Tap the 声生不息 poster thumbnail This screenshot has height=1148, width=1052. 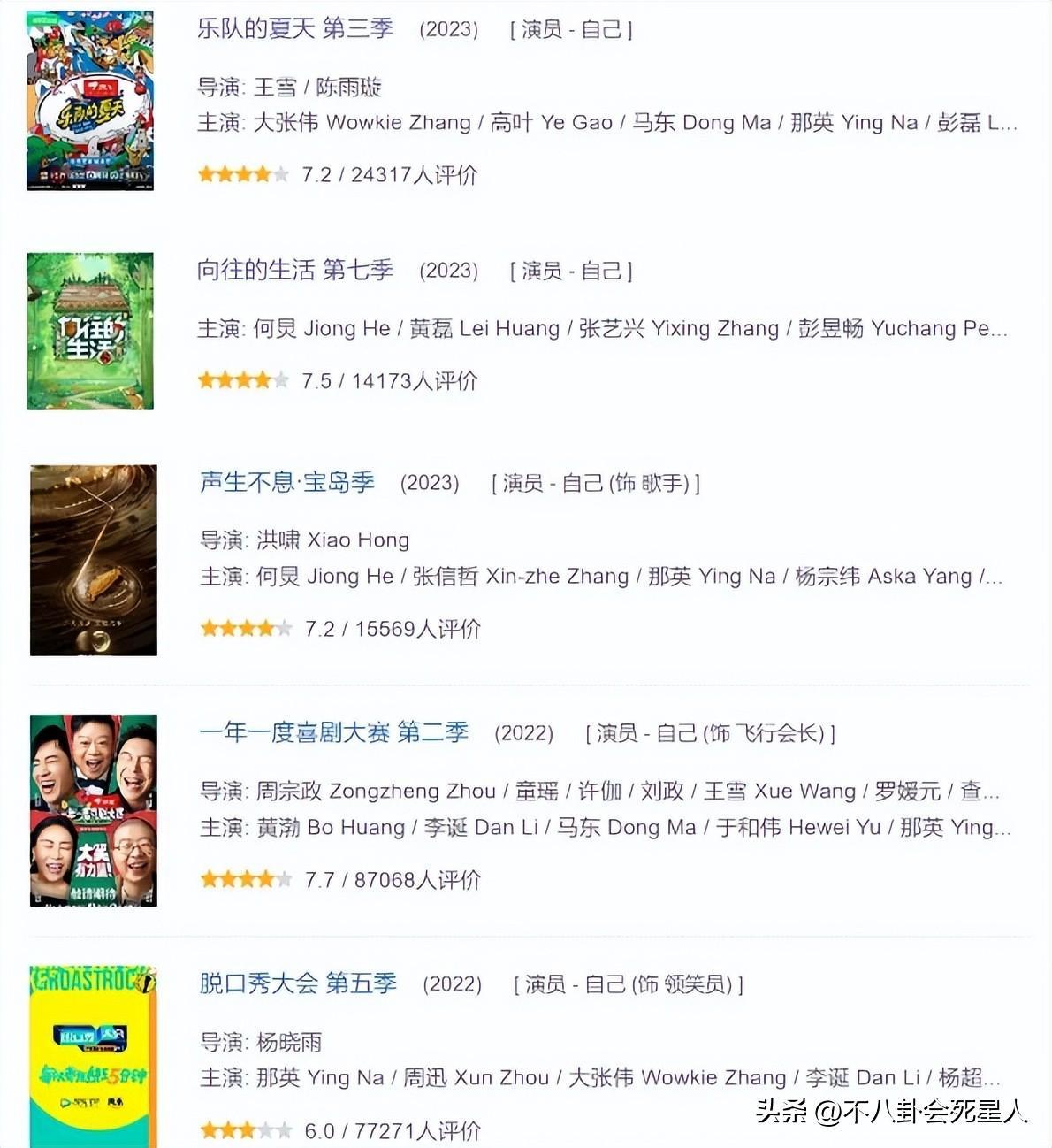pyautogui.click(x=94, y=560)
